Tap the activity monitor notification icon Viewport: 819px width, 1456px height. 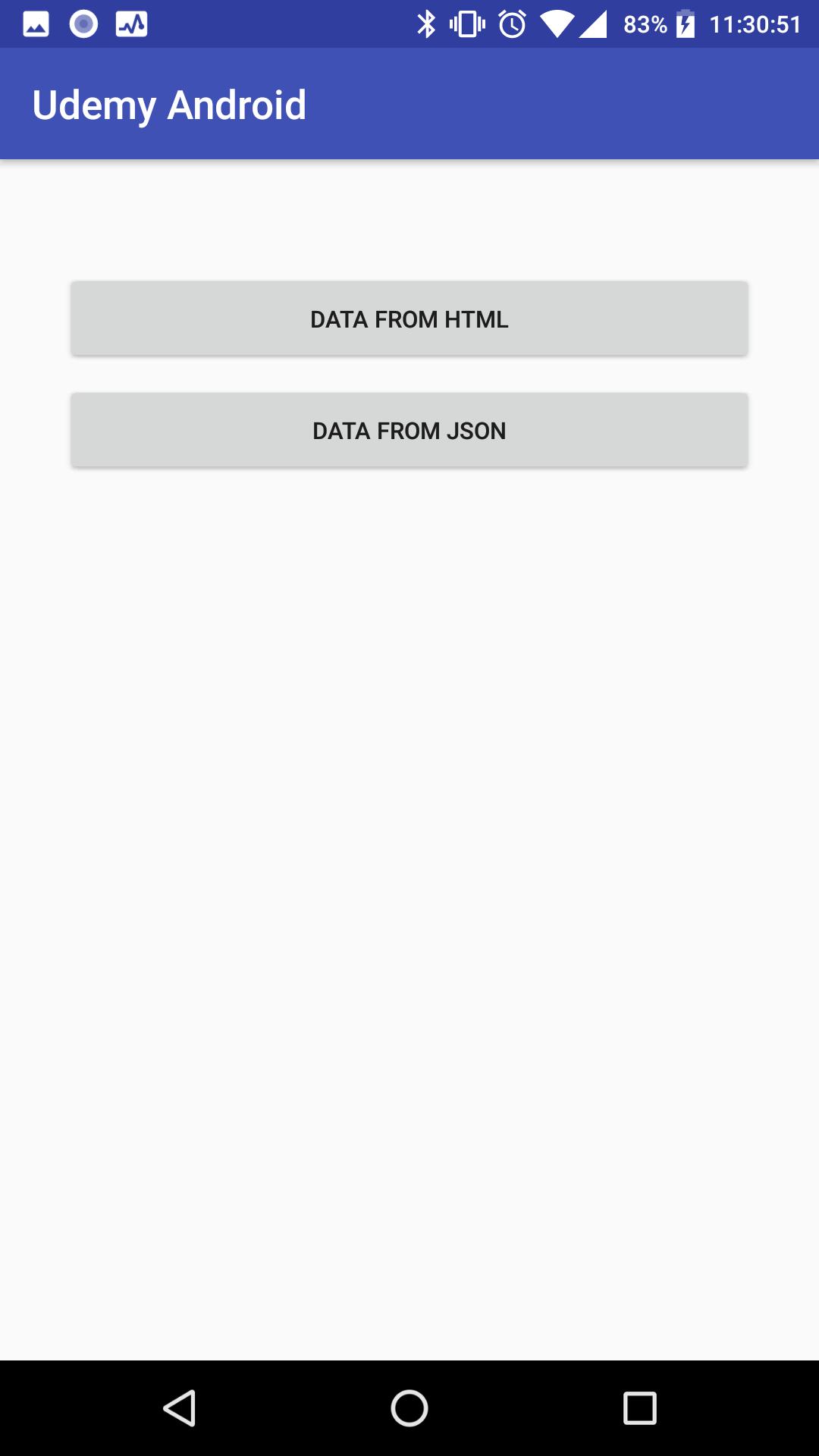click(130, 23)
